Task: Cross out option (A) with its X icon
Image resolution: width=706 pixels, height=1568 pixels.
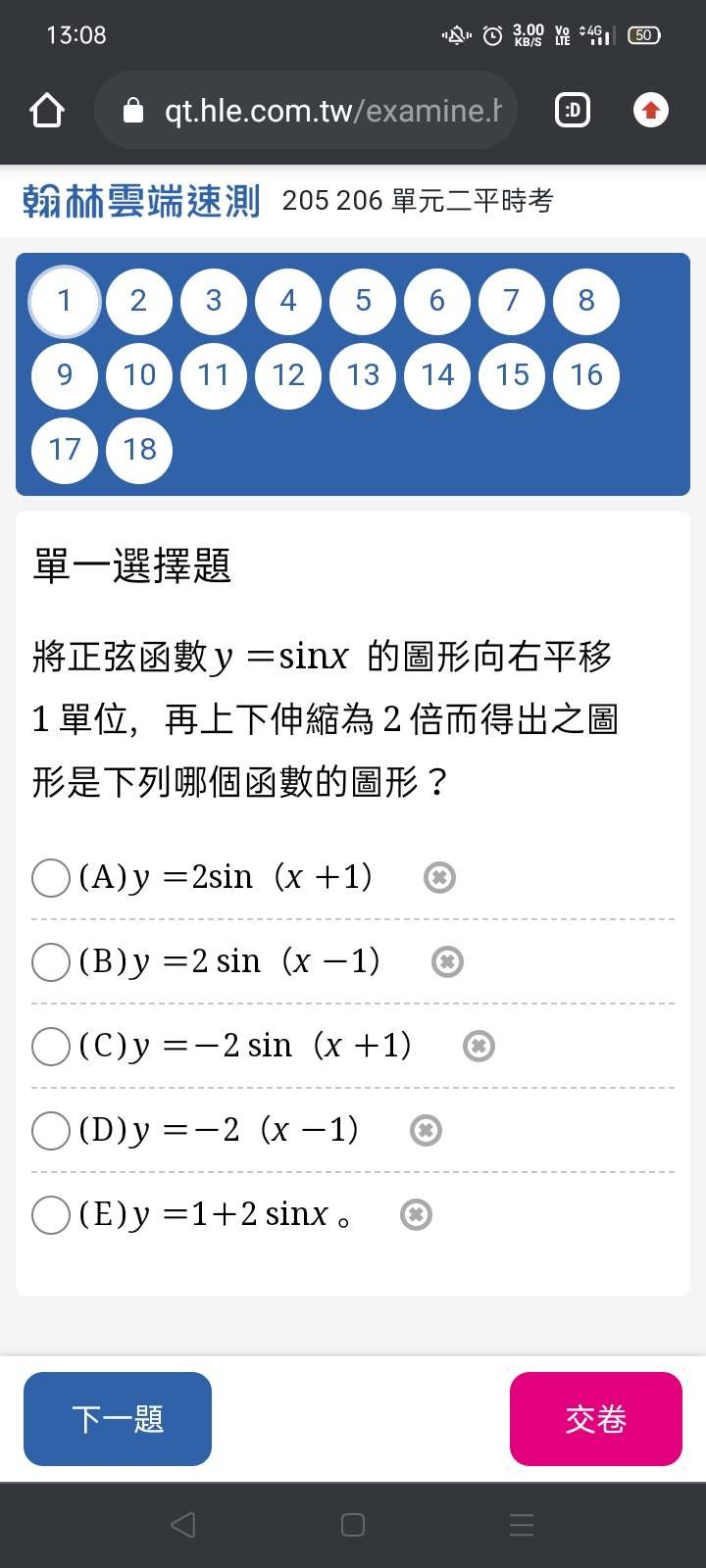Action: tap(439, 877)
